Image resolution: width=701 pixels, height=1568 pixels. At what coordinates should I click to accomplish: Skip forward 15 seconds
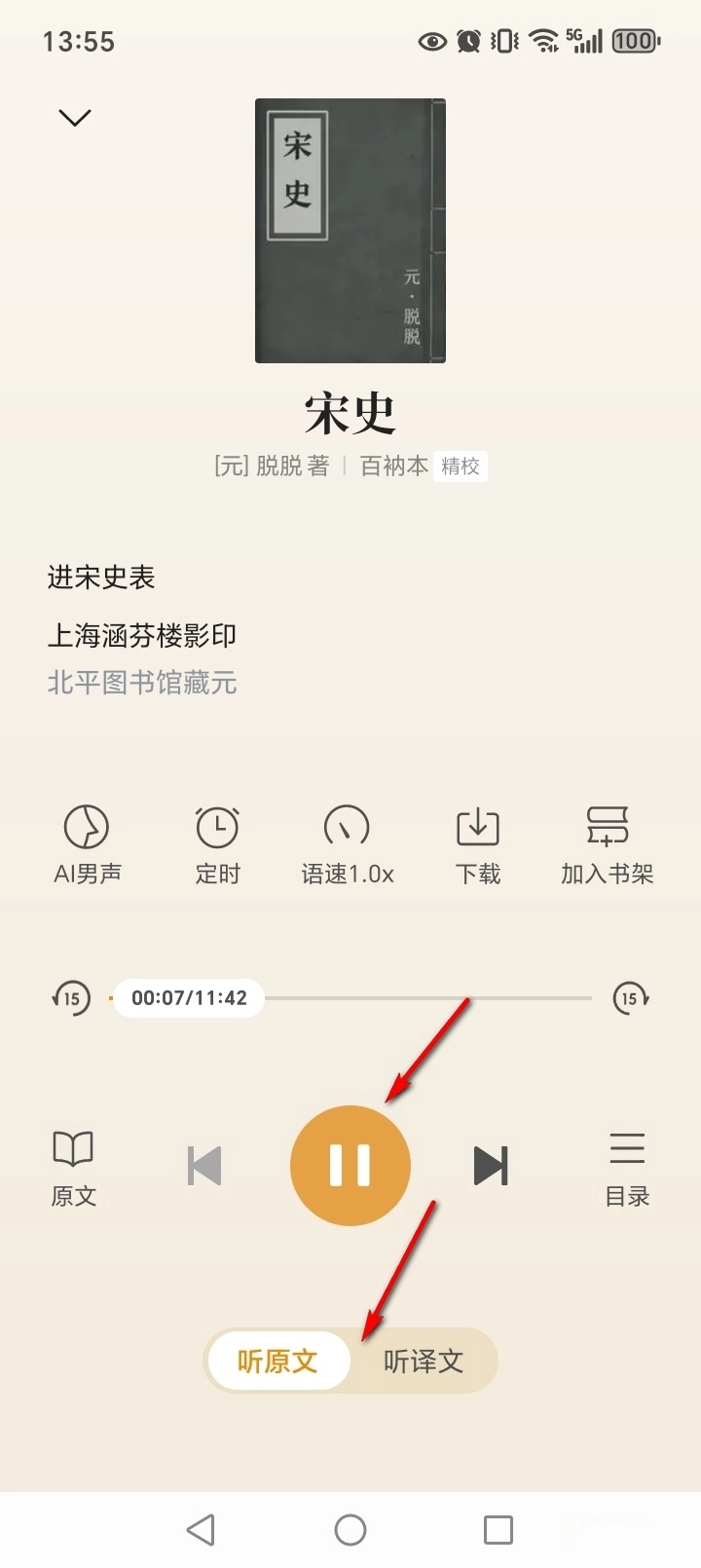click(x=630, y=998)
